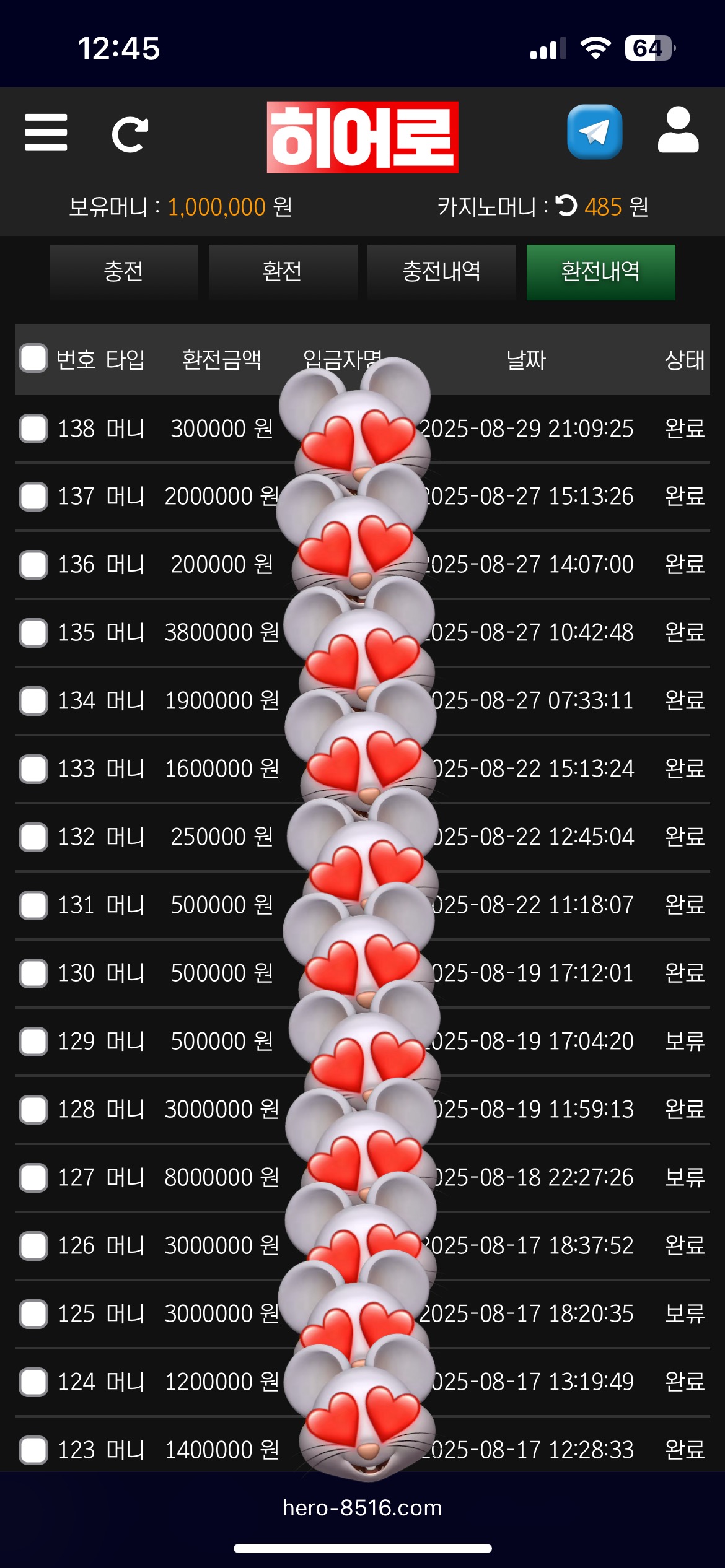Tick the select-all checkbox in header
Viewport: 725px width, 1568px height.
[x=33, y=359]
